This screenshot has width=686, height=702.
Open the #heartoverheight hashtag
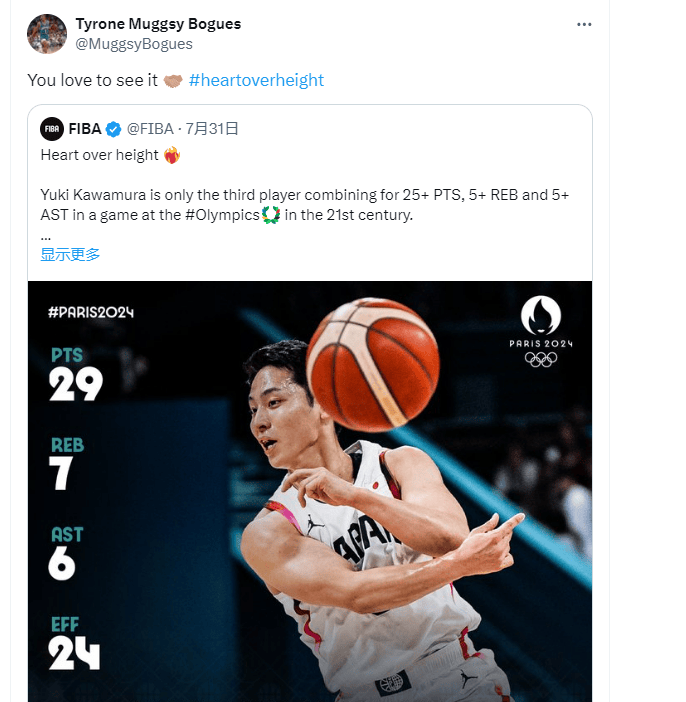click(256, 80)
